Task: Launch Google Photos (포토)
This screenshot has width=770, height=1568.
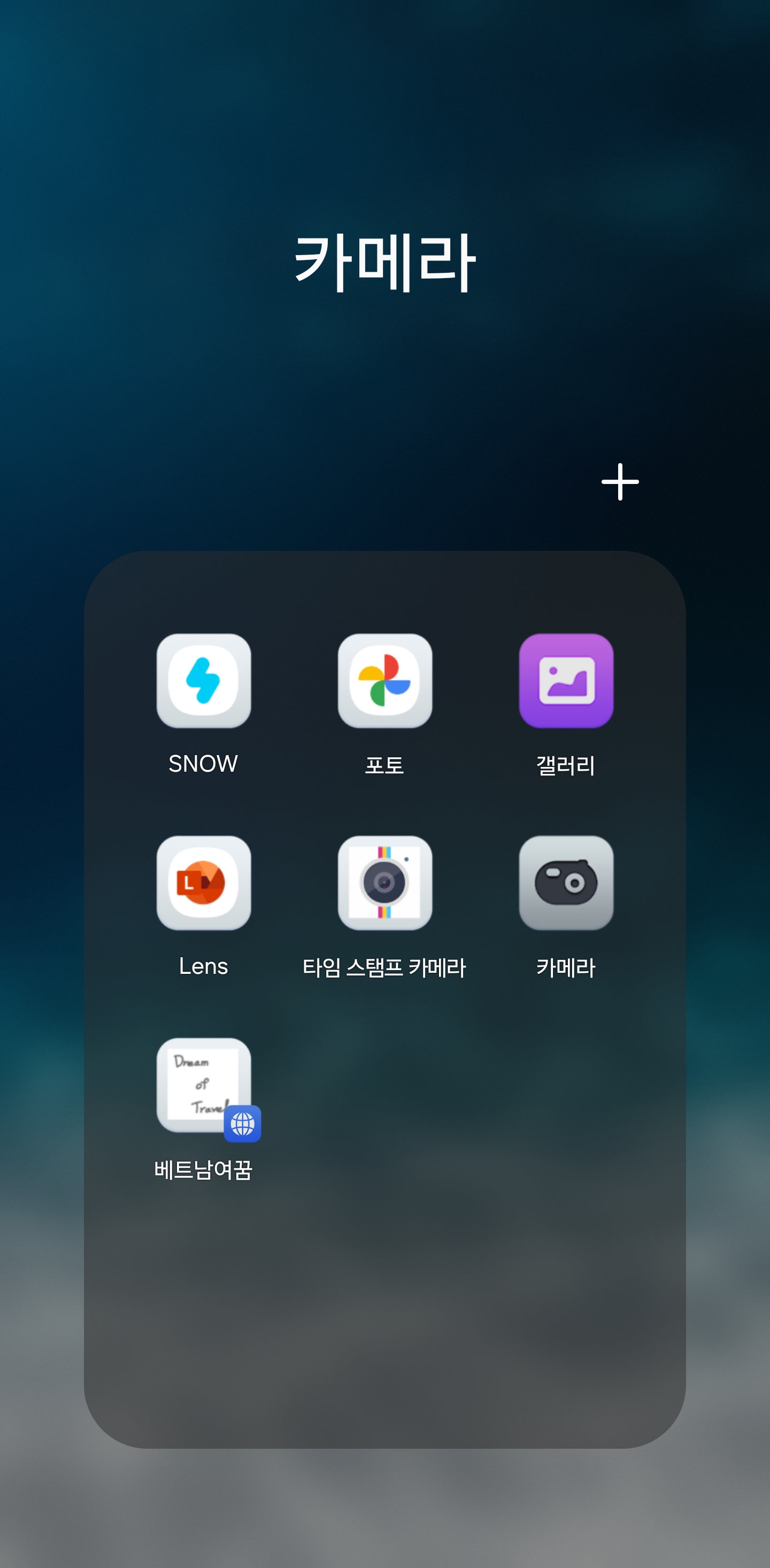Action: tap(384, 681)
